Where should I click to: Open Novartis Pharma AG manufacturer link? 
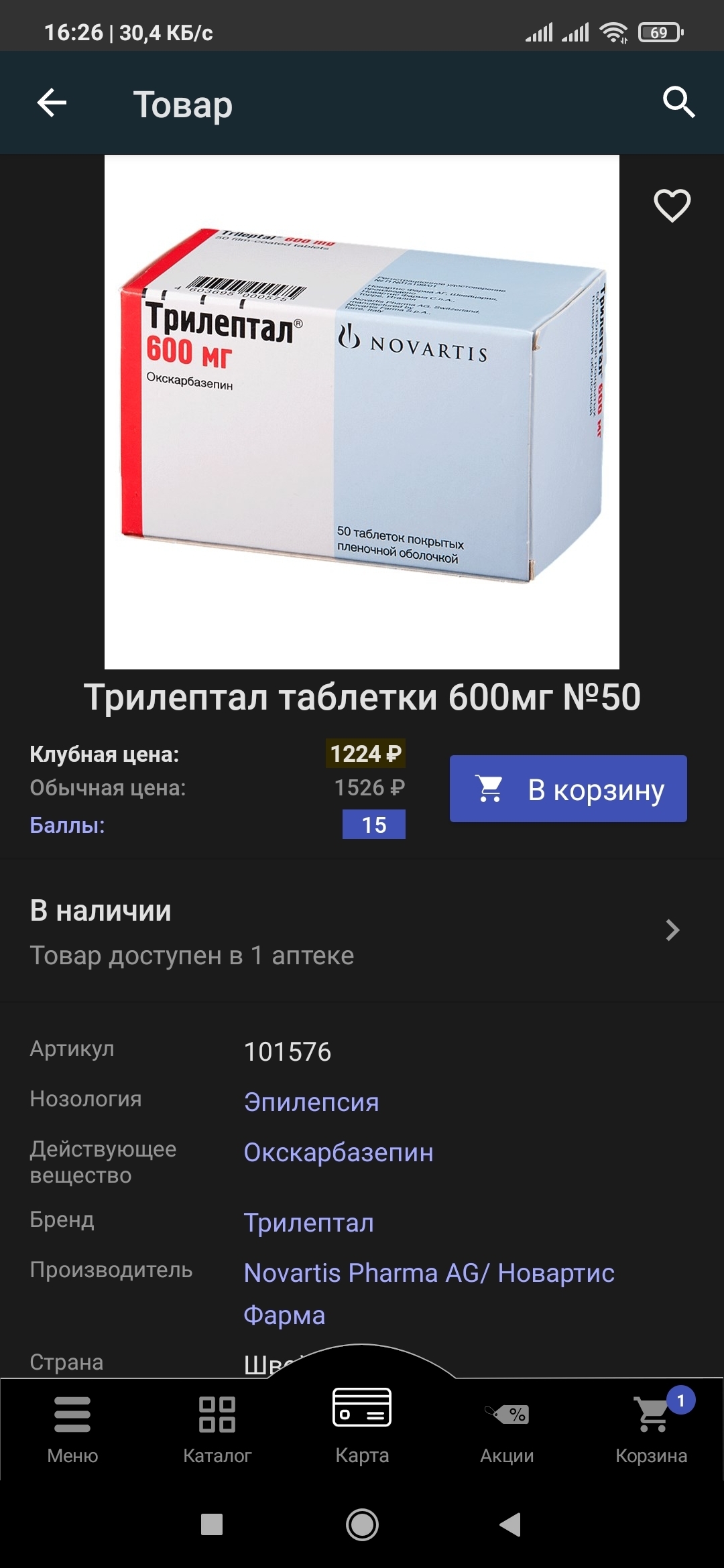point(429,1273)
